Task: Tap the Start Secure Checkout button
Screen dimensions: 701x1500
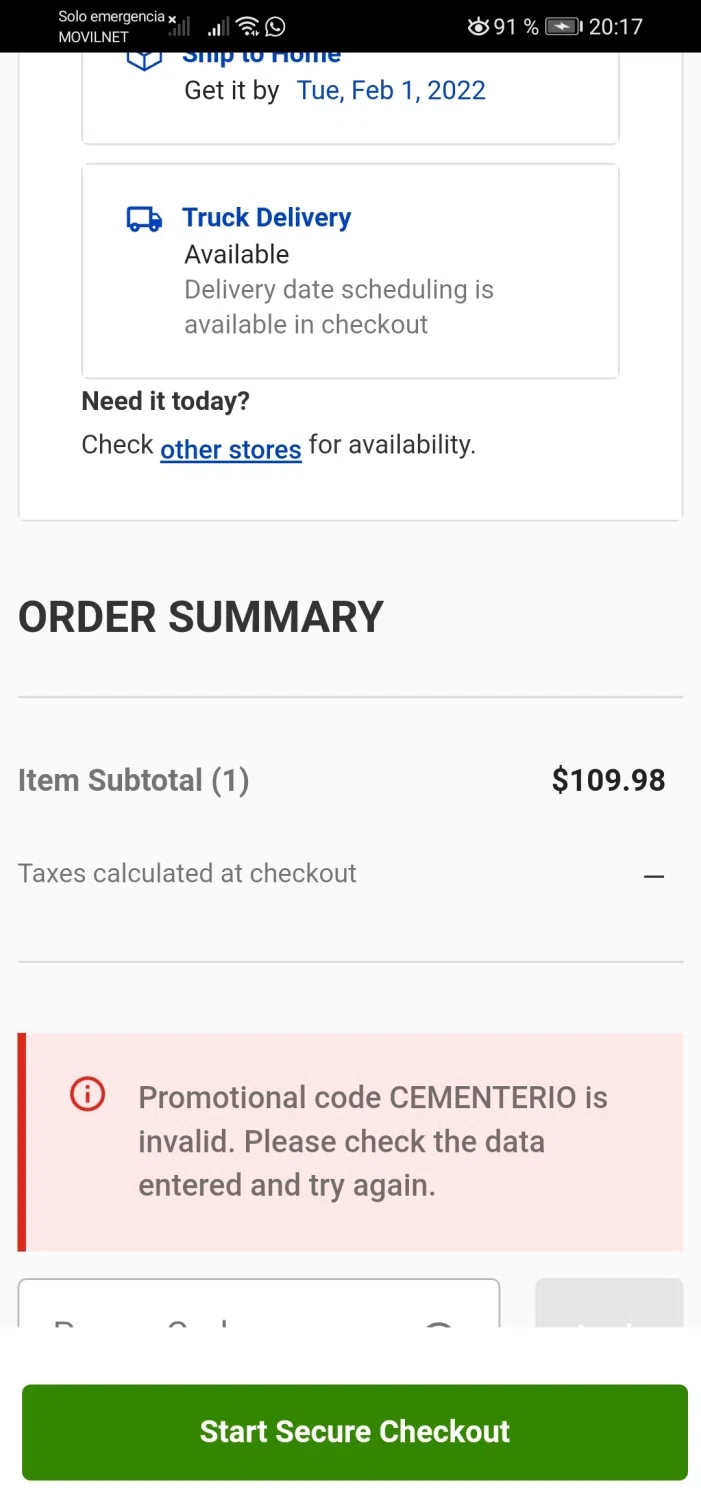Action: point(355,1431)
